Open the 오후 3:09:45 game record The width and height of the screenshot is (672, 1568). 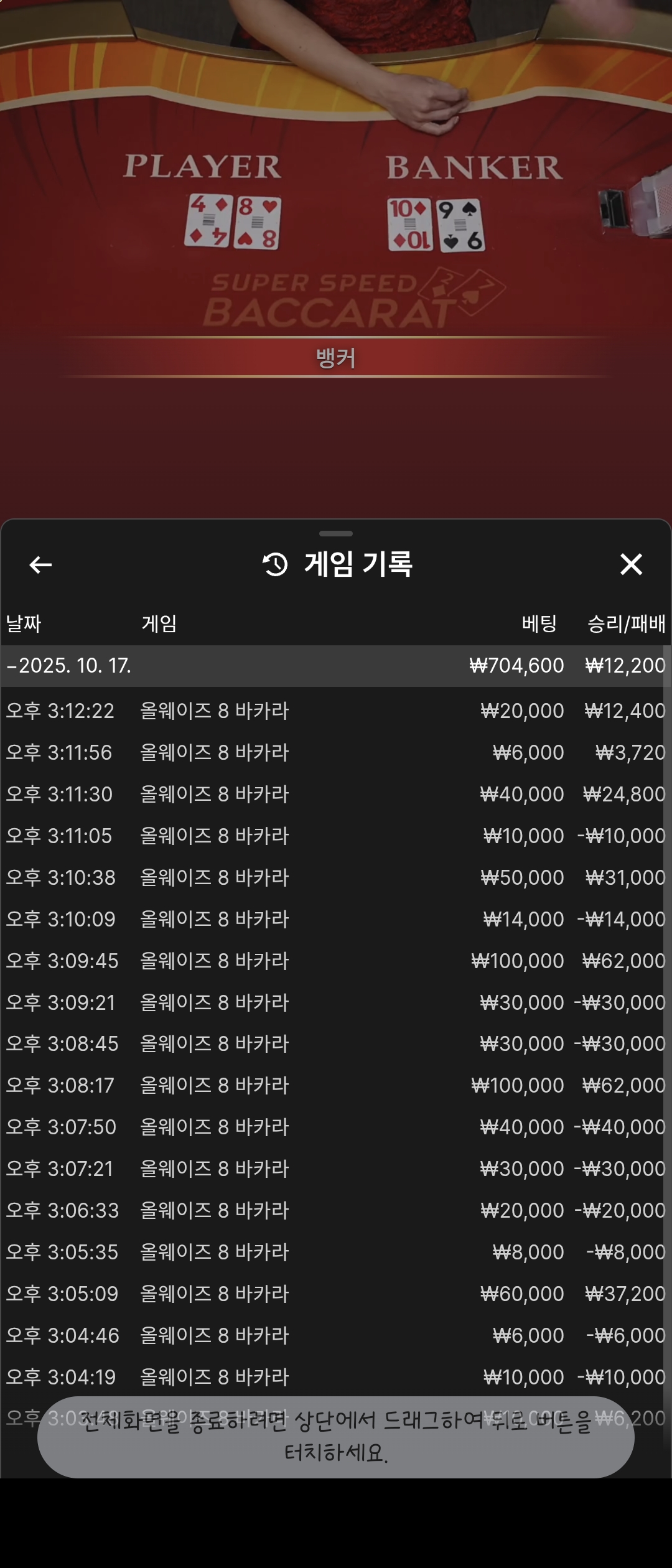click(x=336, y=961)
